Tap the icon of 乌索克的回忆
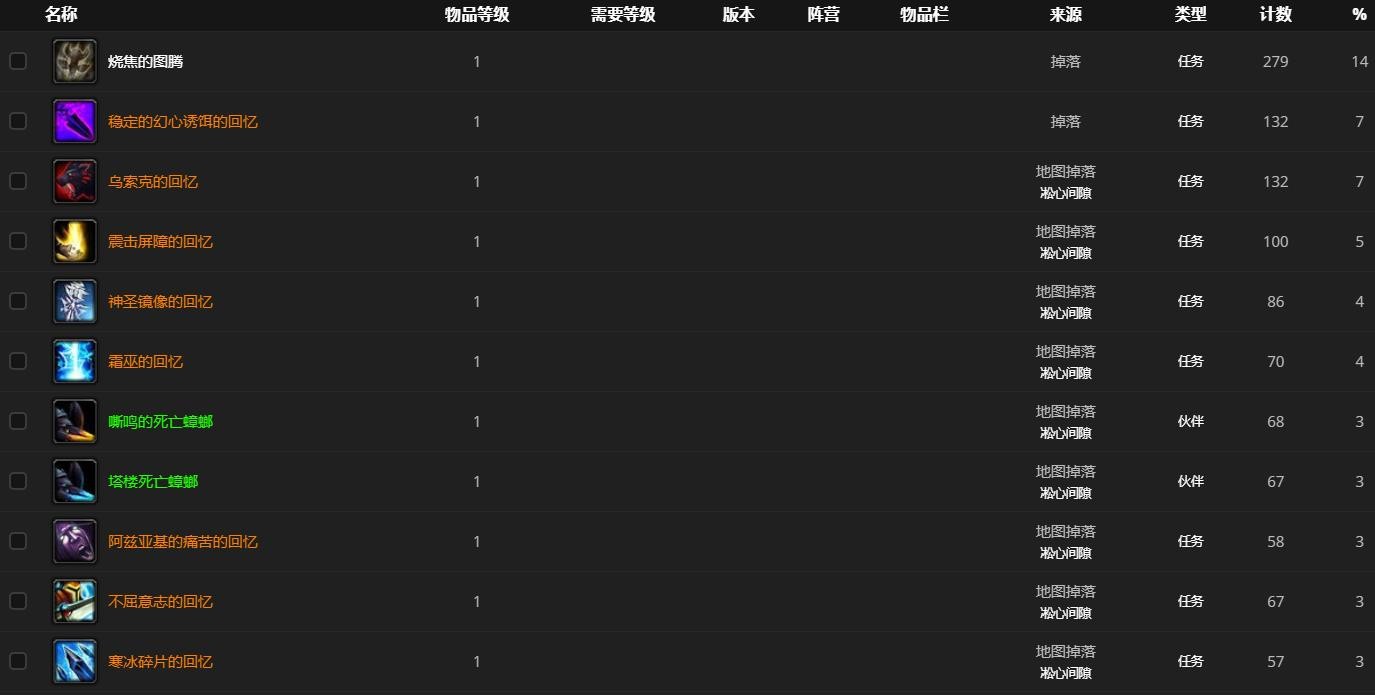This screenshot has width=1375, height=695. 75,181
